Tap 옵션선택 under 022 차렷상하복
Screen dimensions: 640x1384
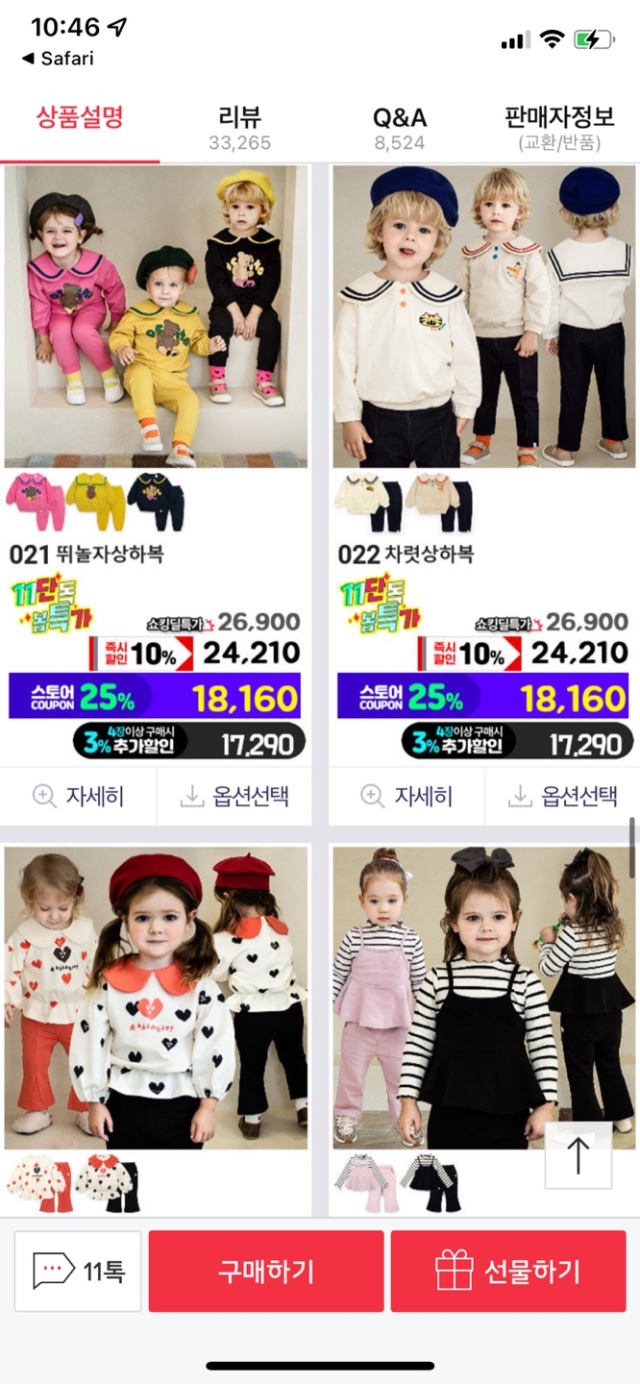563,797
